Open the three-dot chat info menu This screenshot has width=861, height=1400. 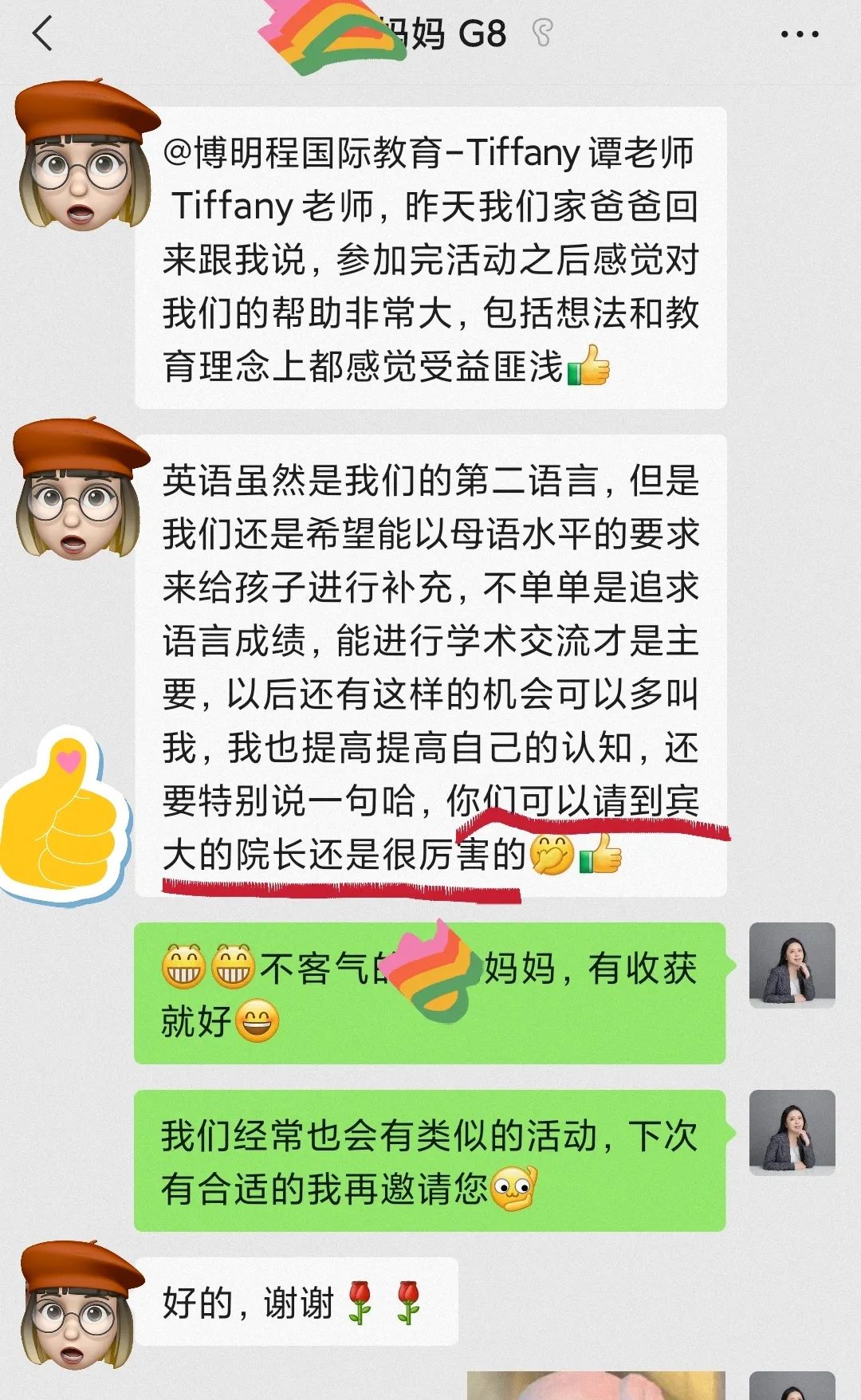799,35
